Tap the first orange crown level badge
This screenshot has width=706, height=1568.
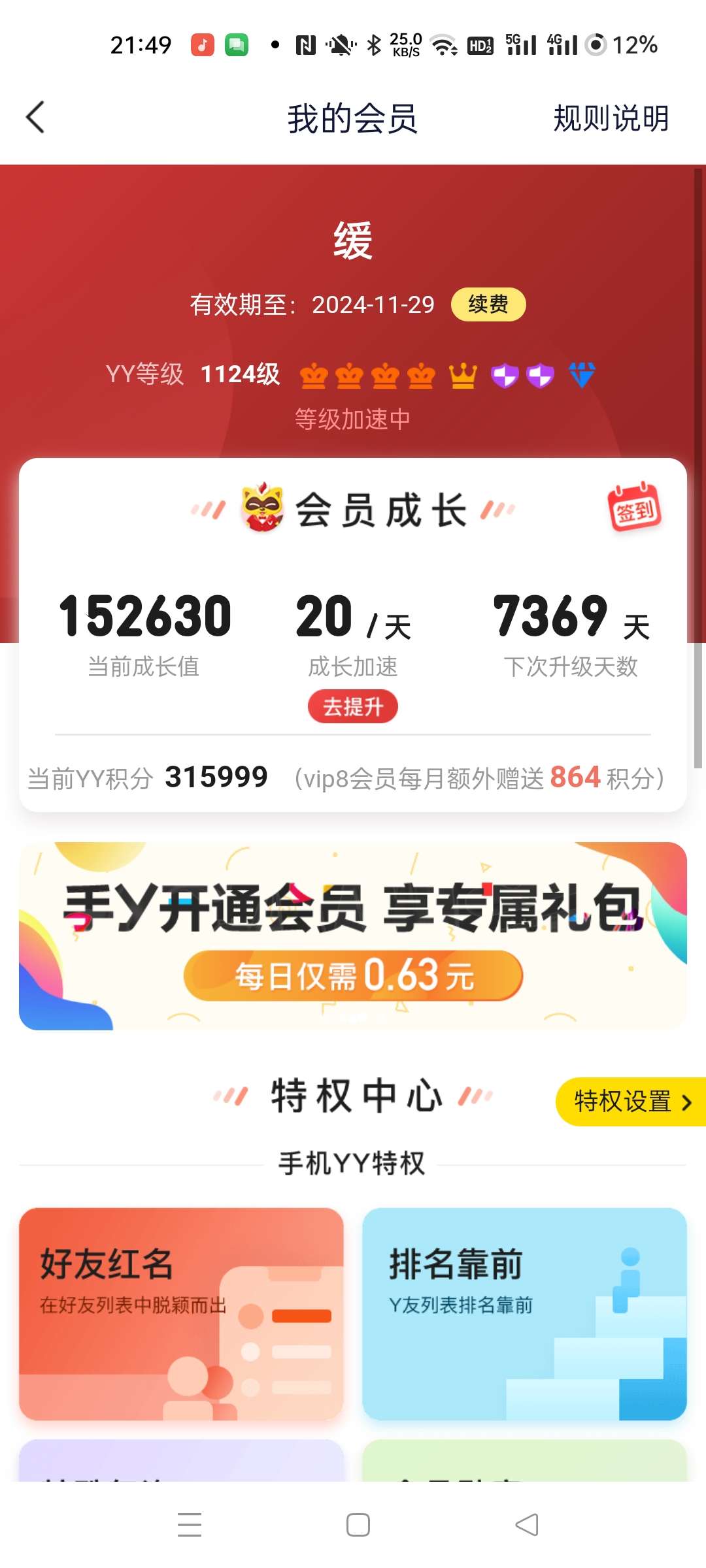312,374
